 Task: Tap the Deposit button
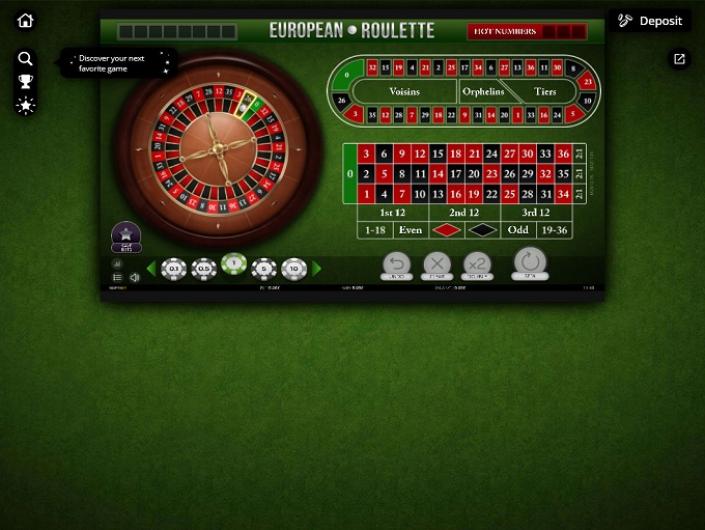tap(649, 21)
